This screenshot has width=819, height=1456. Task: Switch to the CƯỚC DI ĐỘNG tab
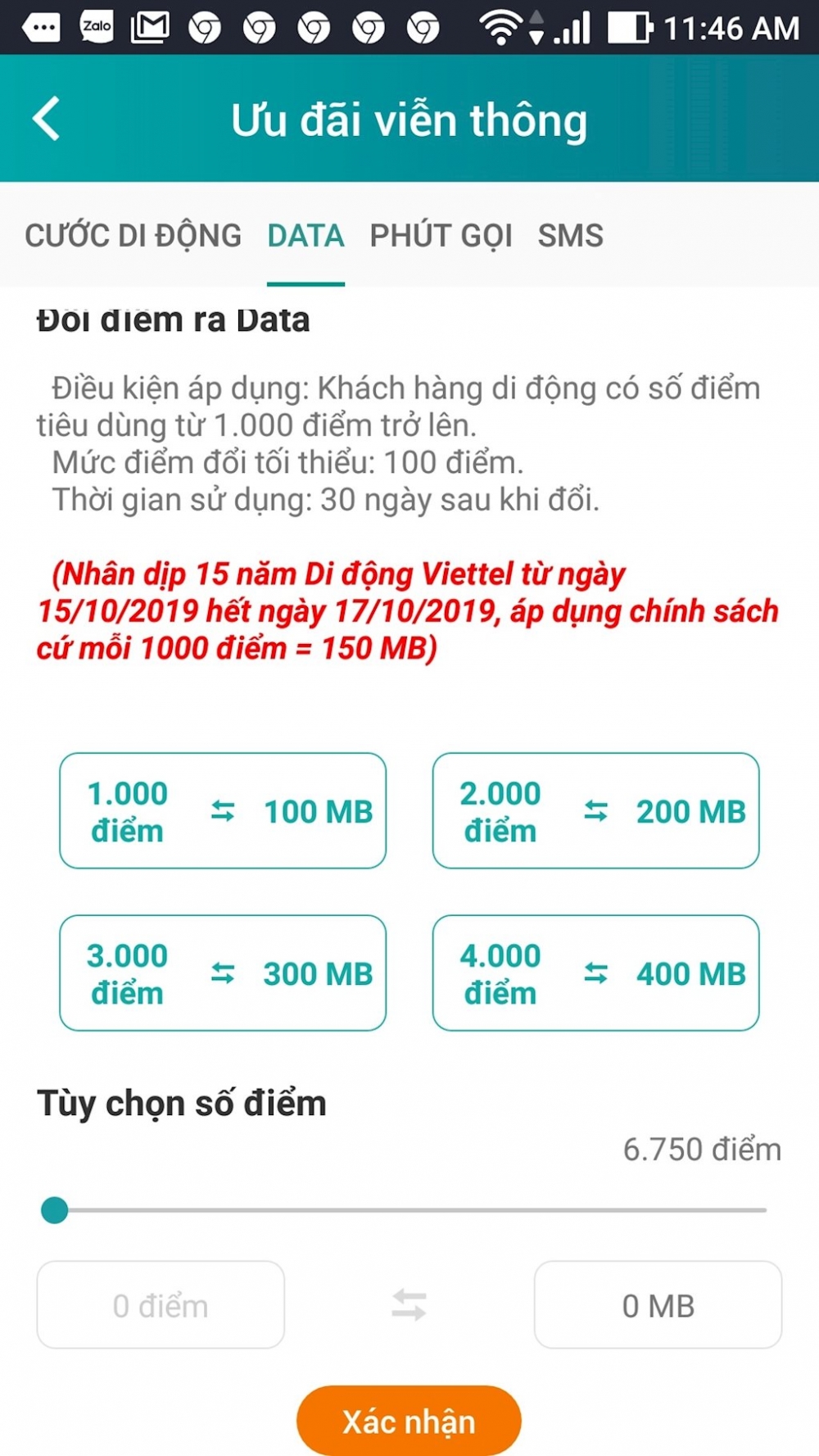pyautogui.click(x=133, y=235)
